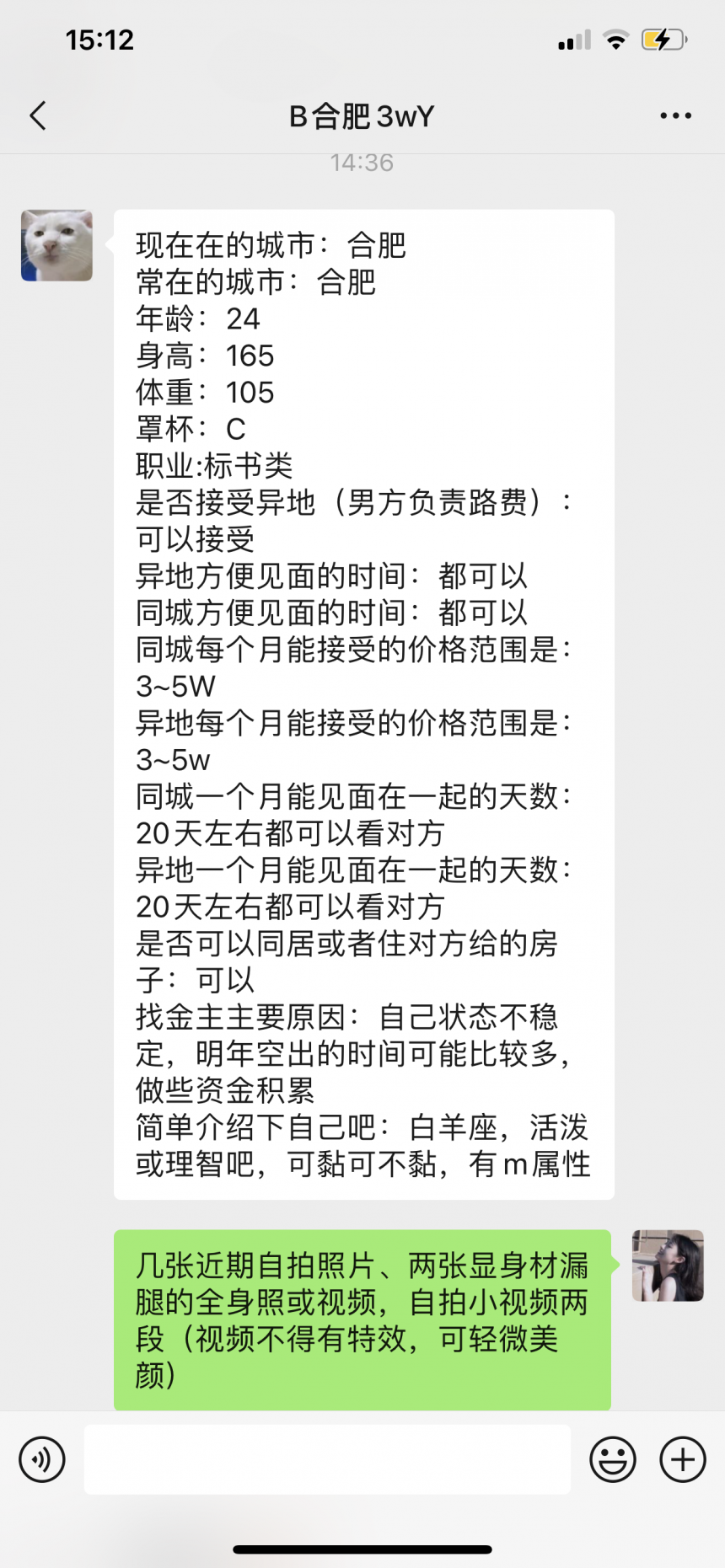Switch to voice message input

point(42,1459)
